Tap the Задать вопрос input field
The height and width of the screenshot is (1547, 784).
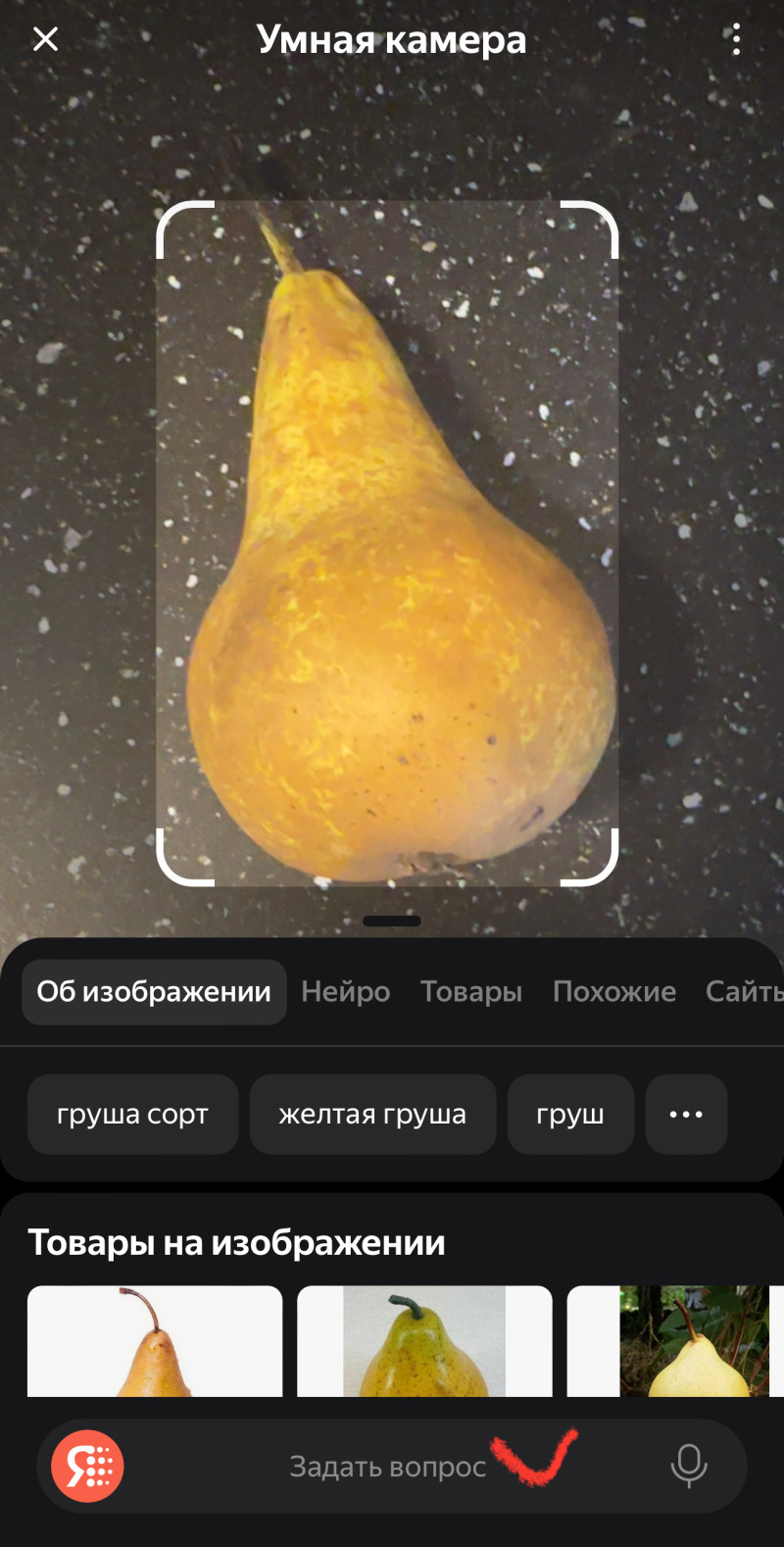click(x=388, y=1467)
